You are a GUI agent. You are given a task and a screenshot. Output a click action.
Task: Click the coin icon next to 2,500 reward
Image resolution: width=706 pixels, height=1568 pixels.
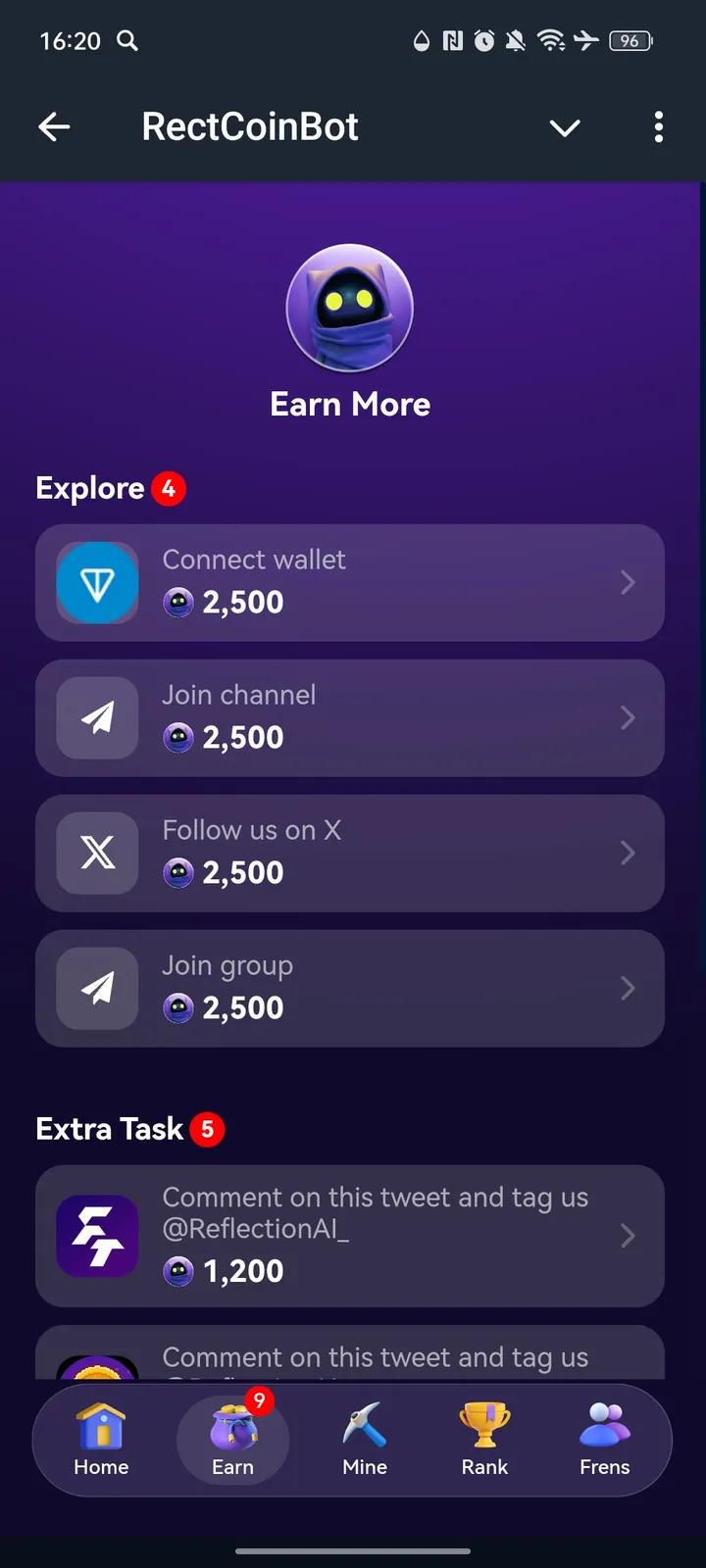click(177, 604)
